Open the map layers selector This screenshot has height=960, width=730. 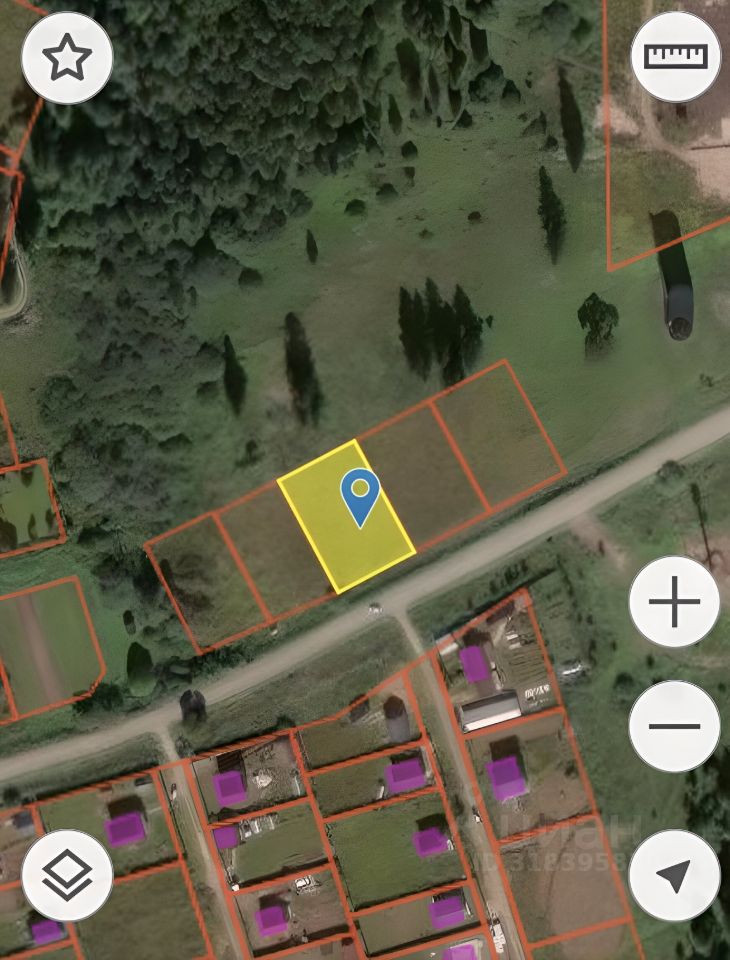[67, 875]
